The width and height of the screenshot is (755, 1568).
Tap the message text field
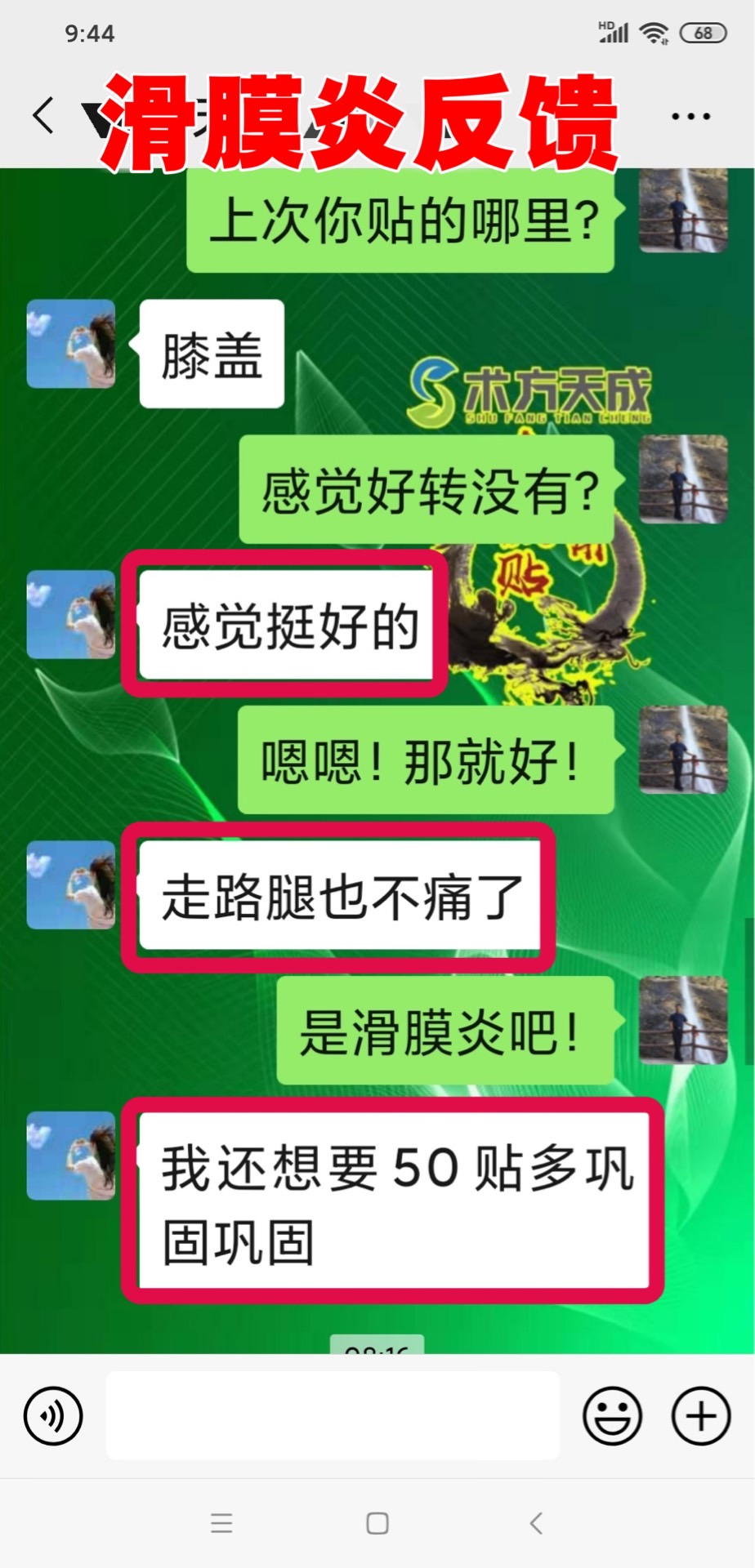click(333, 1416)
